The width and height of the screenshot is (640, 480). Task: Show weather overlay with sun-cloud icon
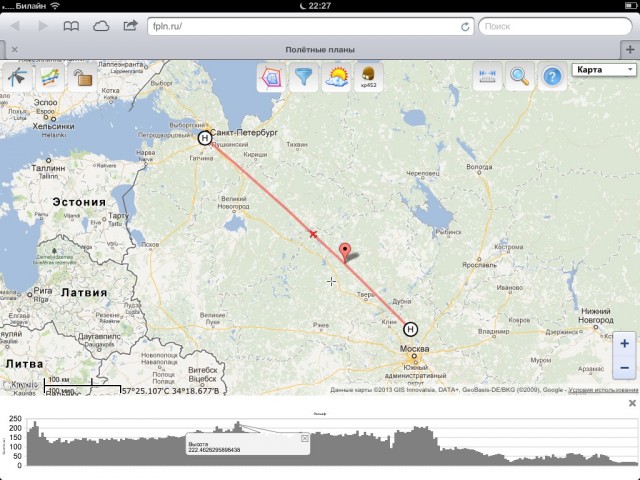click(337, 77)
